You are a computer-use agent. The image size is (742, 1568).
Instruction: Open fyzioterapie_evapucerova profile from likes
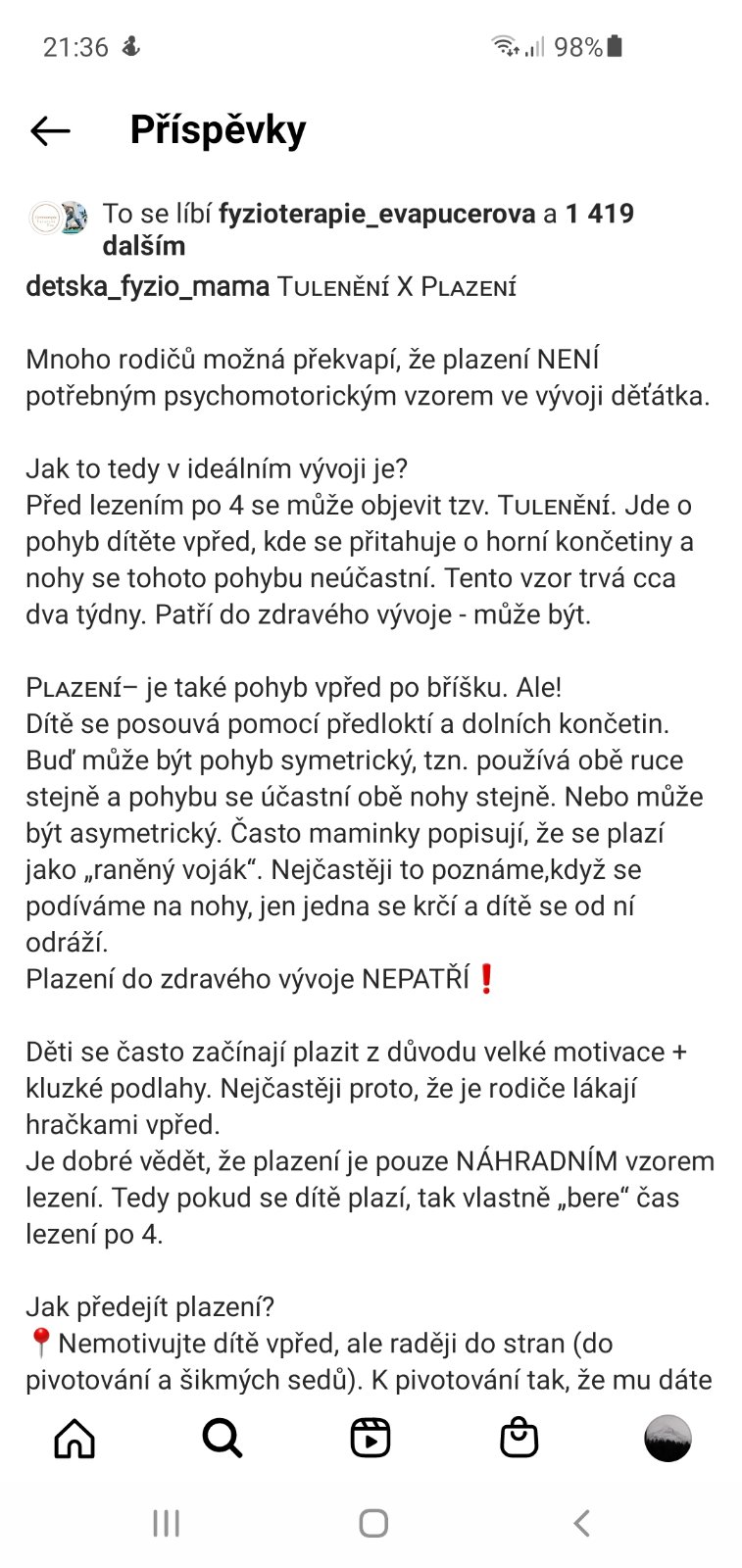[x=377, y=214]
